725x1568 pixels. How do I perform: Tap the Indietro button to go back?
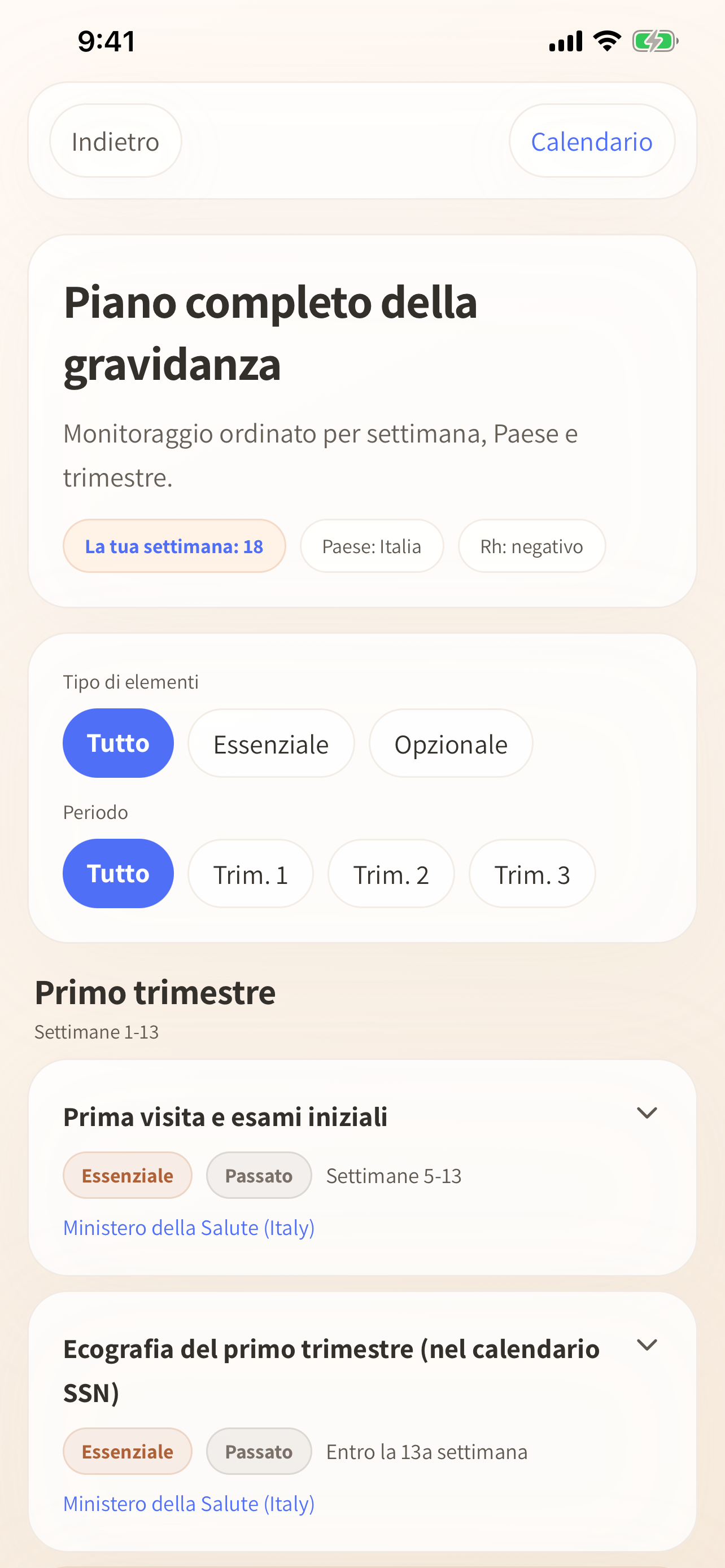click(115, 141)
